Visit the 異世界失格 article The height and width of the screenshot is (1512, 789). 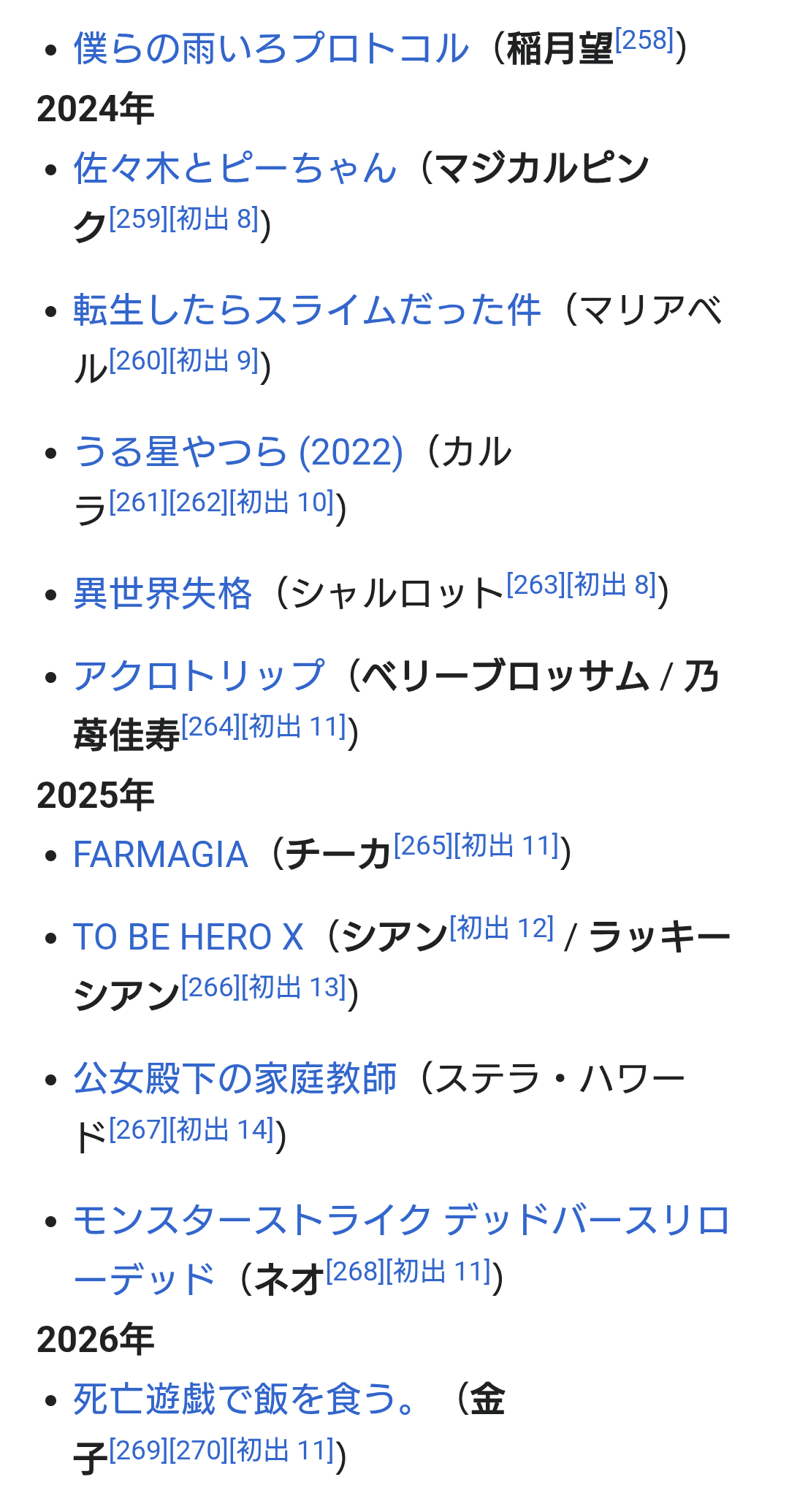click(x=162, y=592)
